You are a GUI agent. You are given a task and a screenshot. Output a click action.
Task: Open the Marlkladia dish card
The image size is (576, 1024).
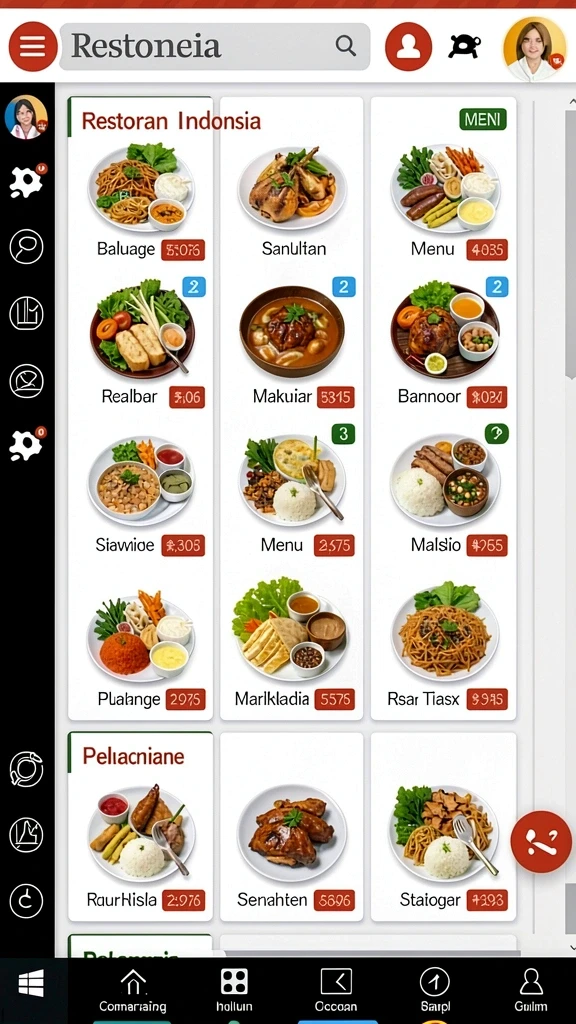(292, 647)
